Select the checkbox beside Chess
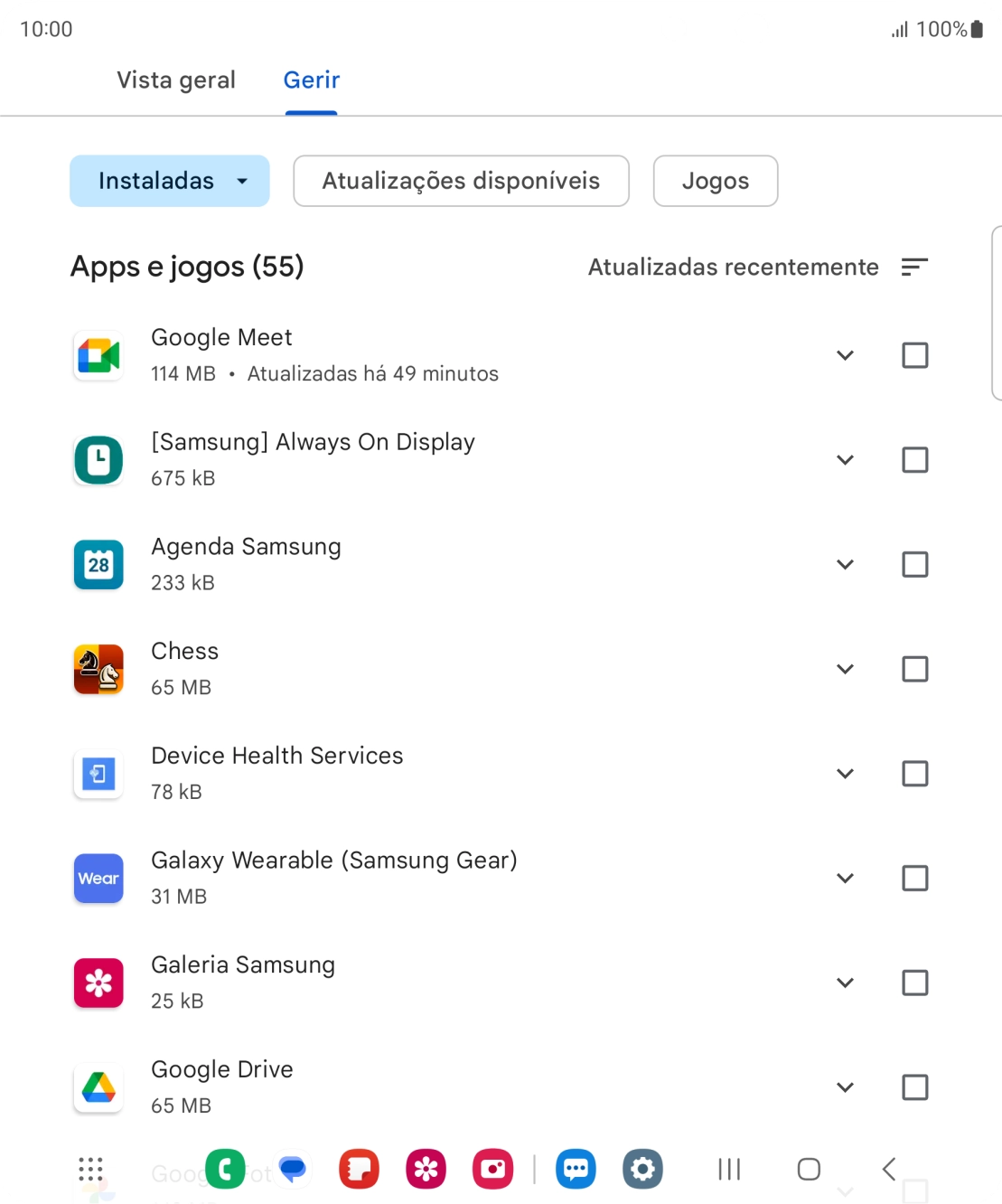This screenshot has height=1204, width=1002. (x=914, y=669)
